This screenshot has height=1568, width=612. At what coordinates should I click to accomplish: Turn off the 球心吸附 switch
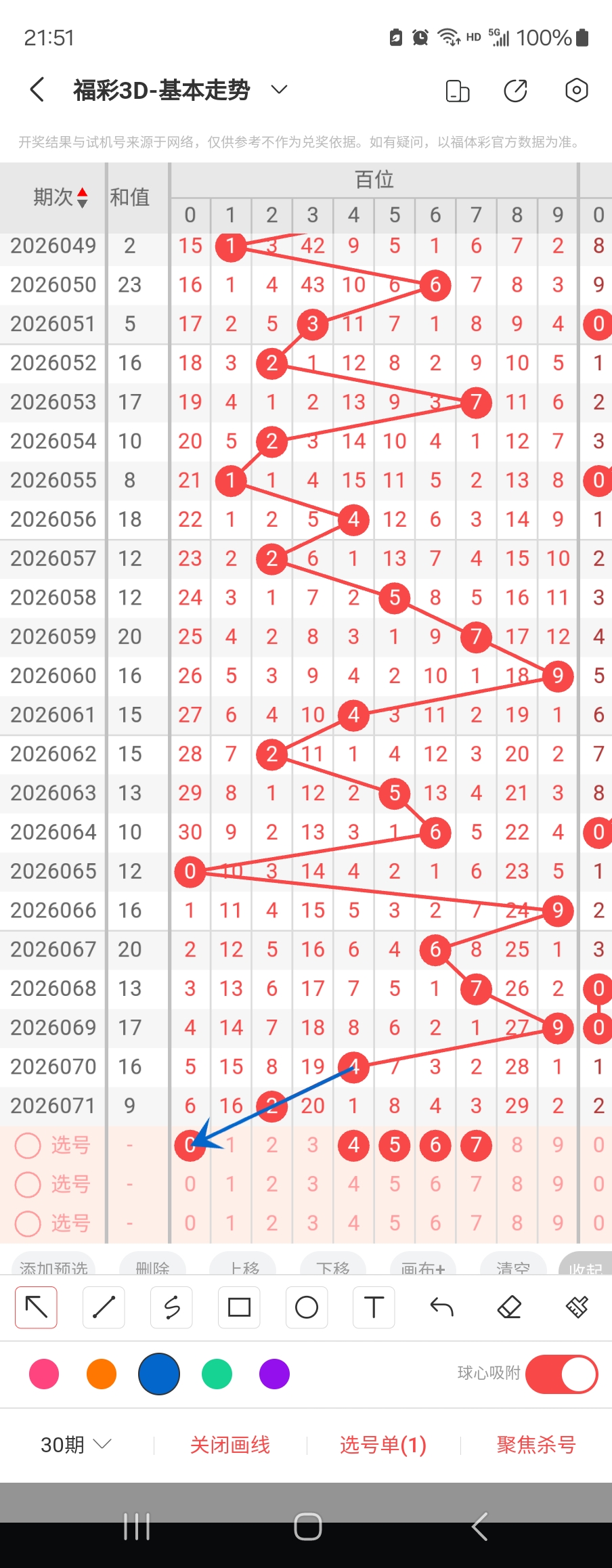(561, 1374)
